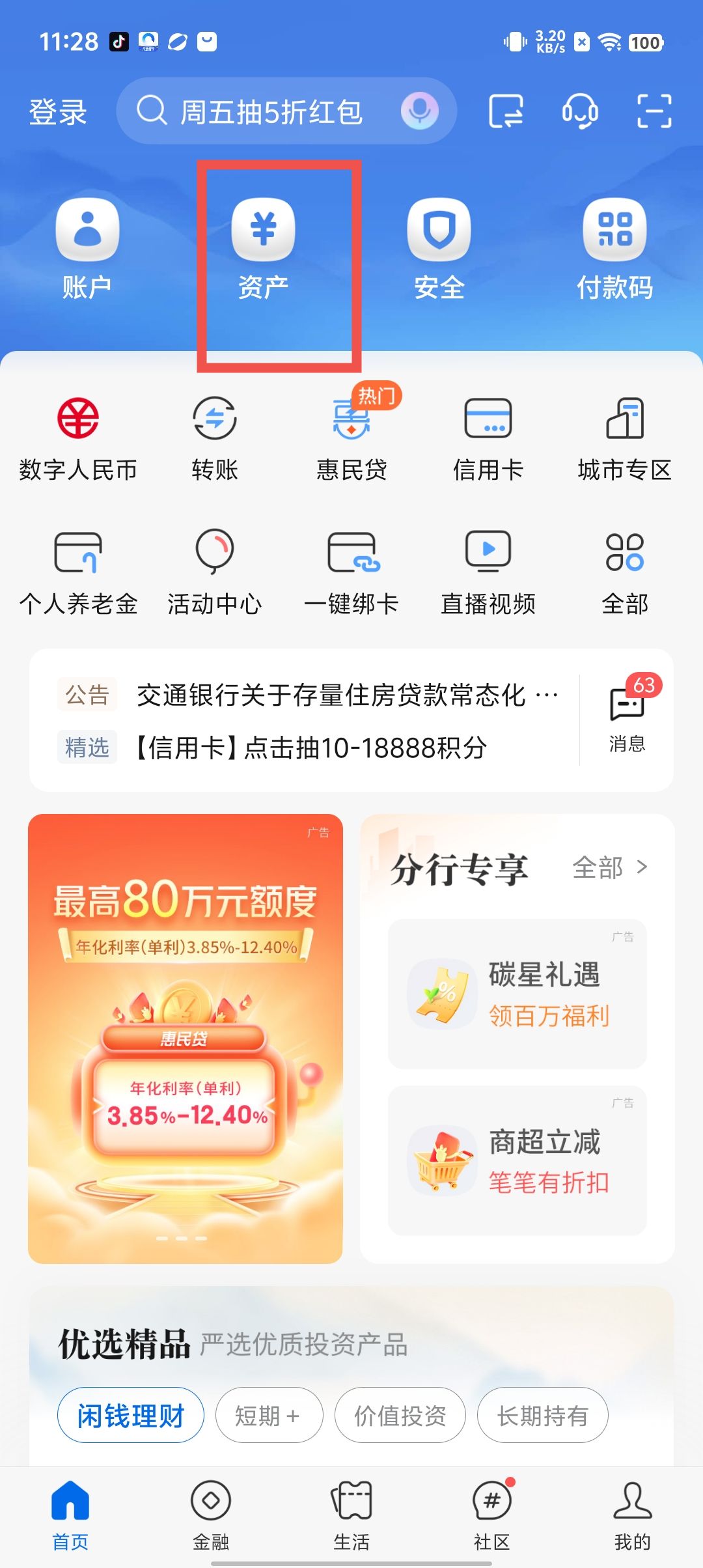Open the QR scan icon
This screenshot has width=703, height=1568.
click(654, 111)
